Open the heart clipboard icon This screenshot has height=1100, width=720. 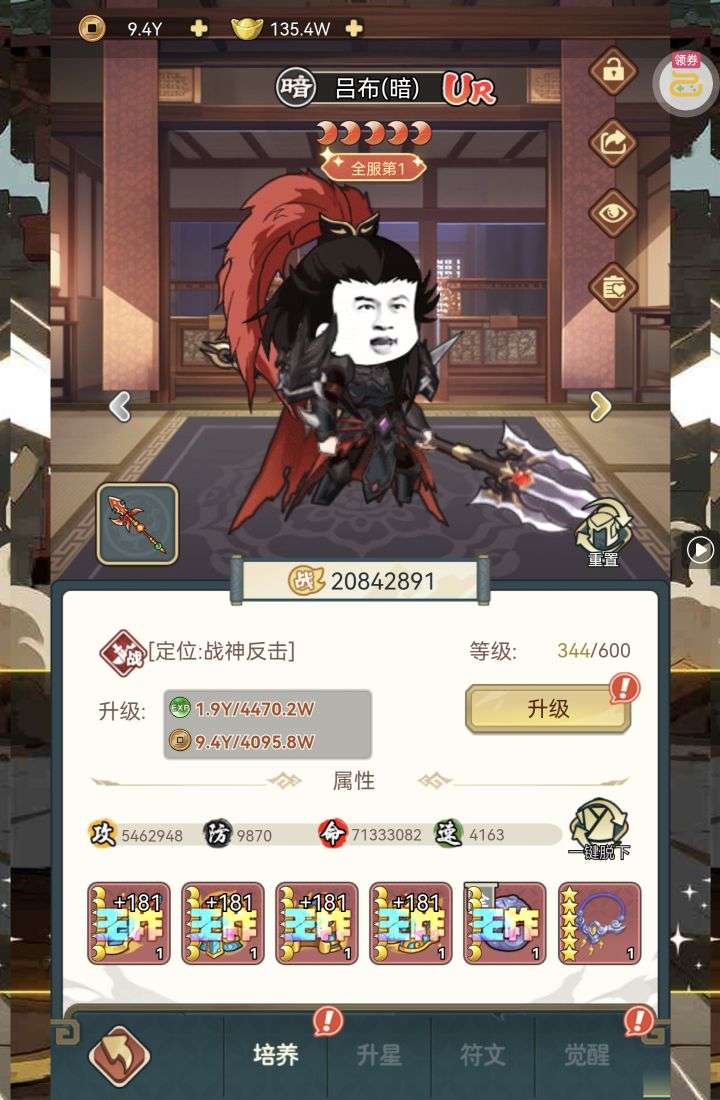point(612,286)
